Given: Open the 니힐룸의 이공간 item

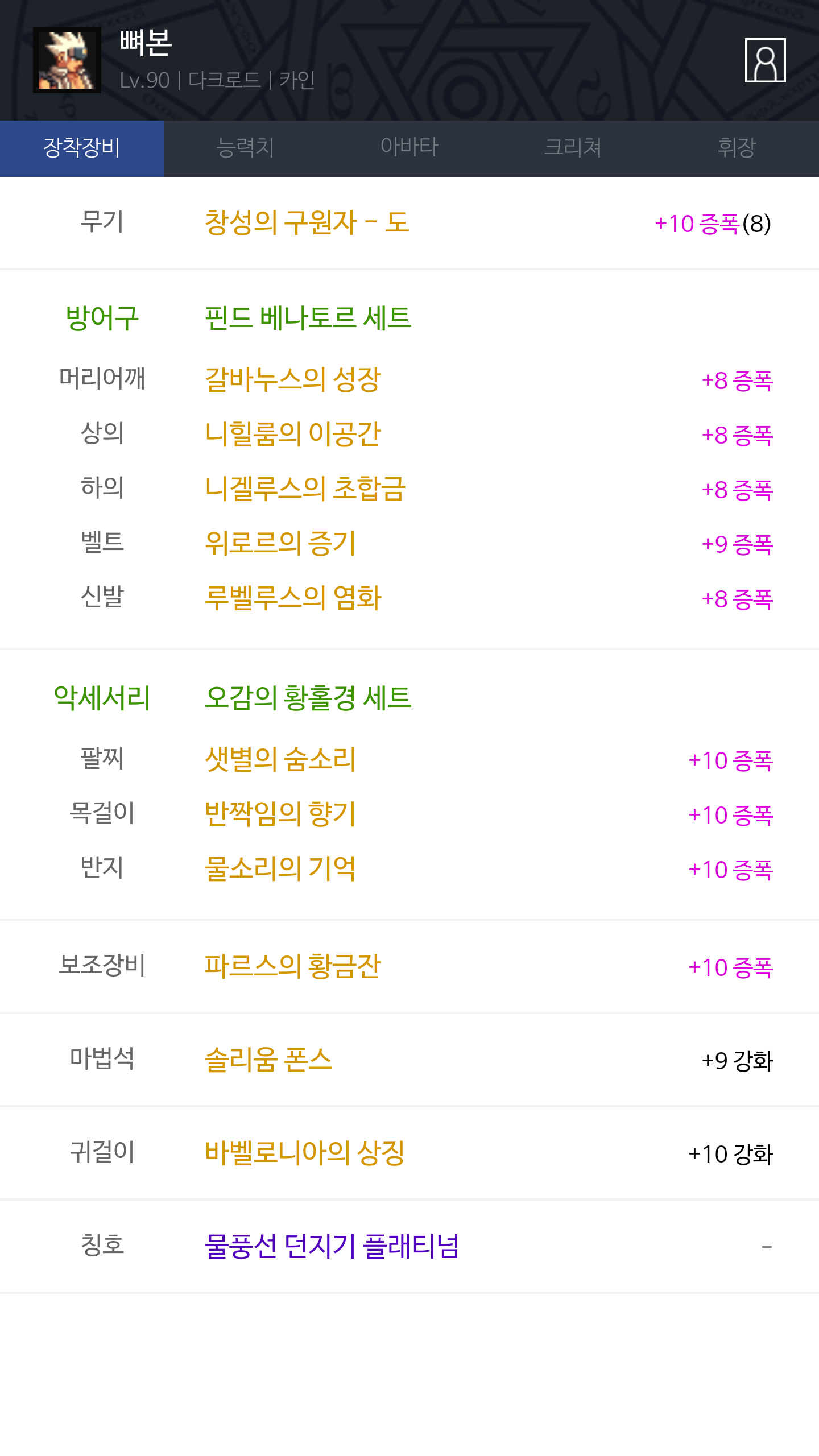Looking at the screenshot, I should pyautogui.click(x=292, y=434).
